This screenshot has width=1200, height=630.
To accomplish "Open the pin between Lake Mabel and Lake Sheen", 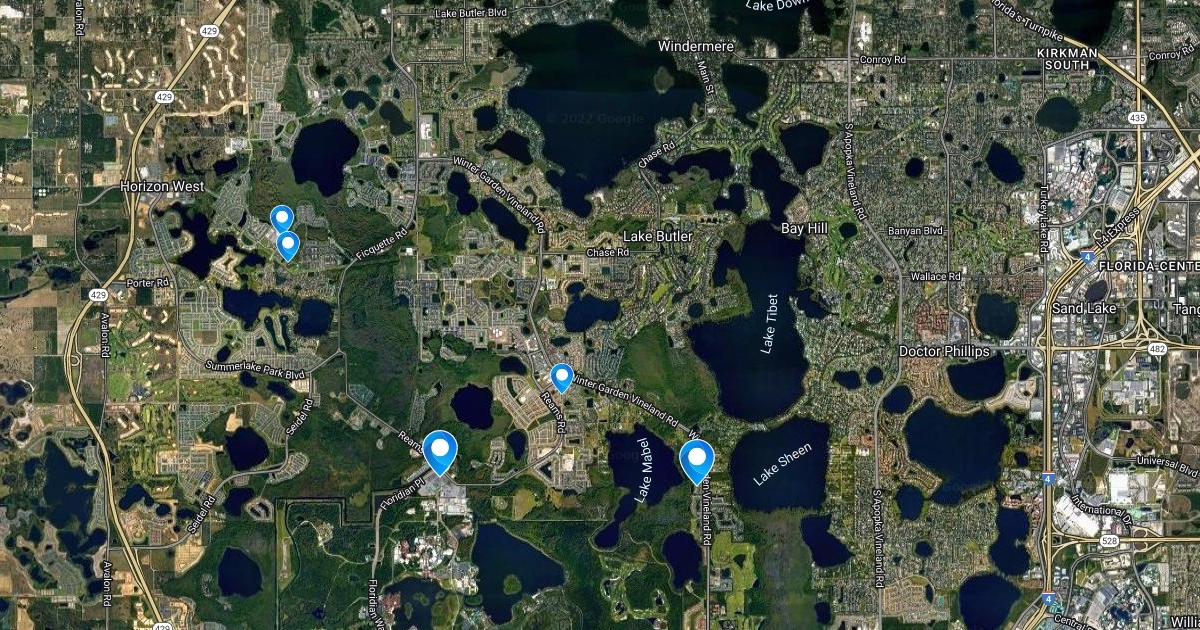I will (696, 459).
